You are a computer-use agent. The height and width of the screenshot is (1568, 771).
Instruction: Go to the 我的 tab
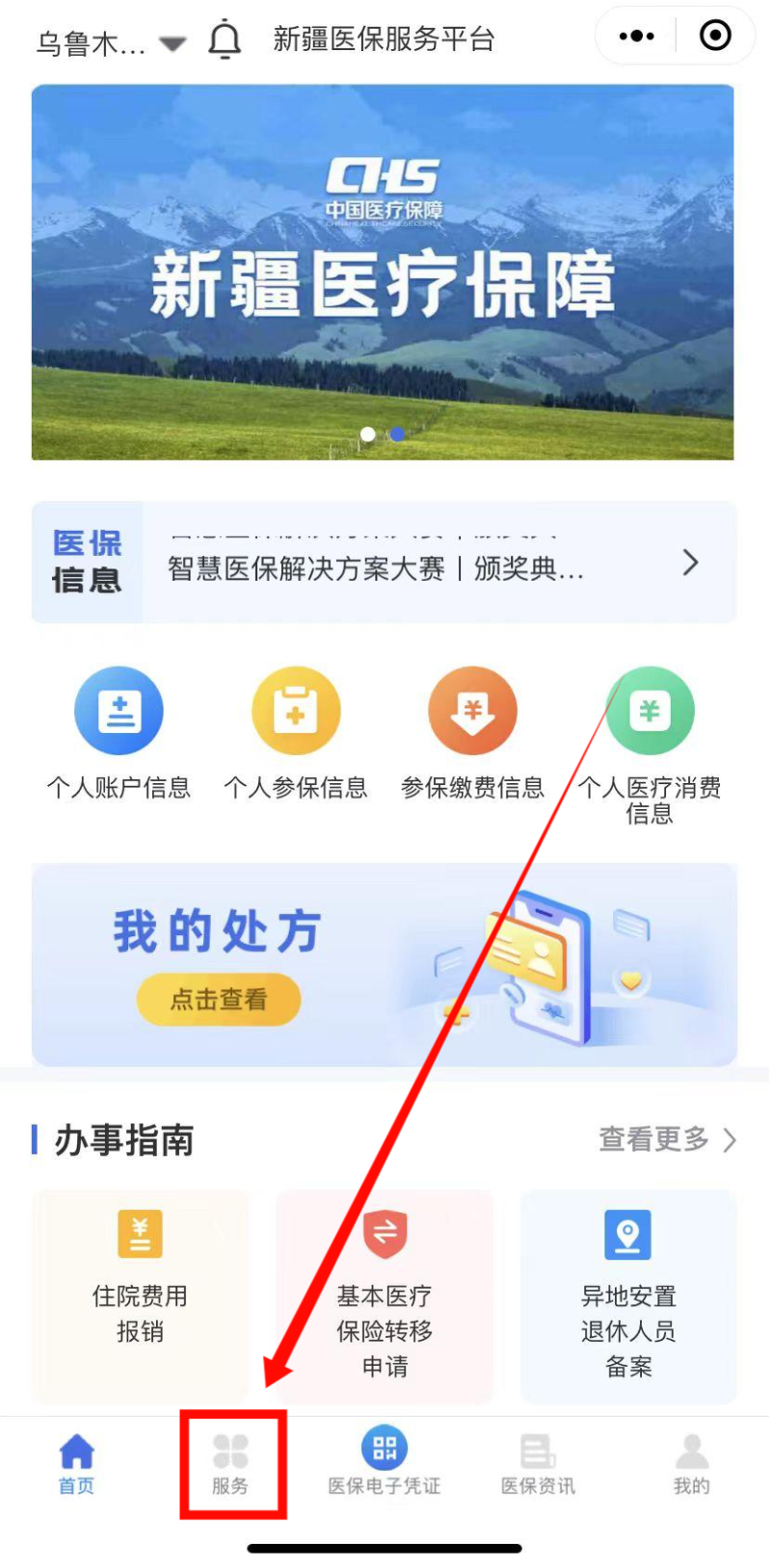[692, 1464]
